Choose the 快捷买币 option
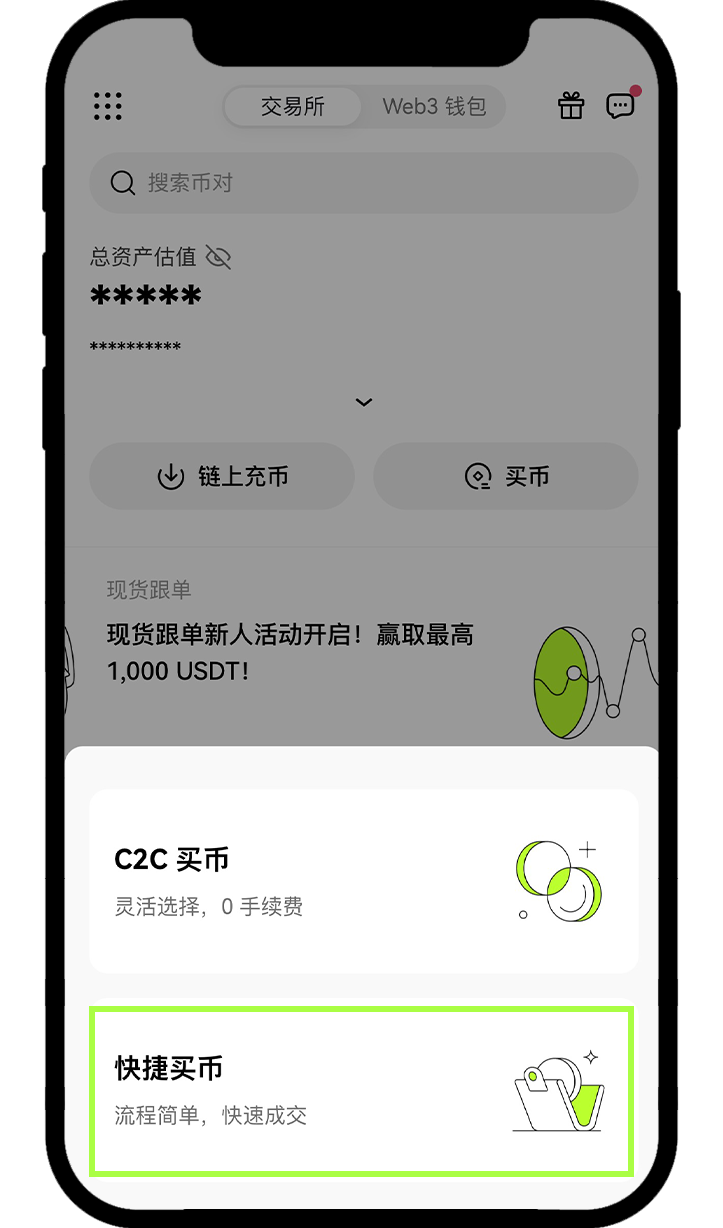The image size is (723, 1228). tap(361, 1091)
